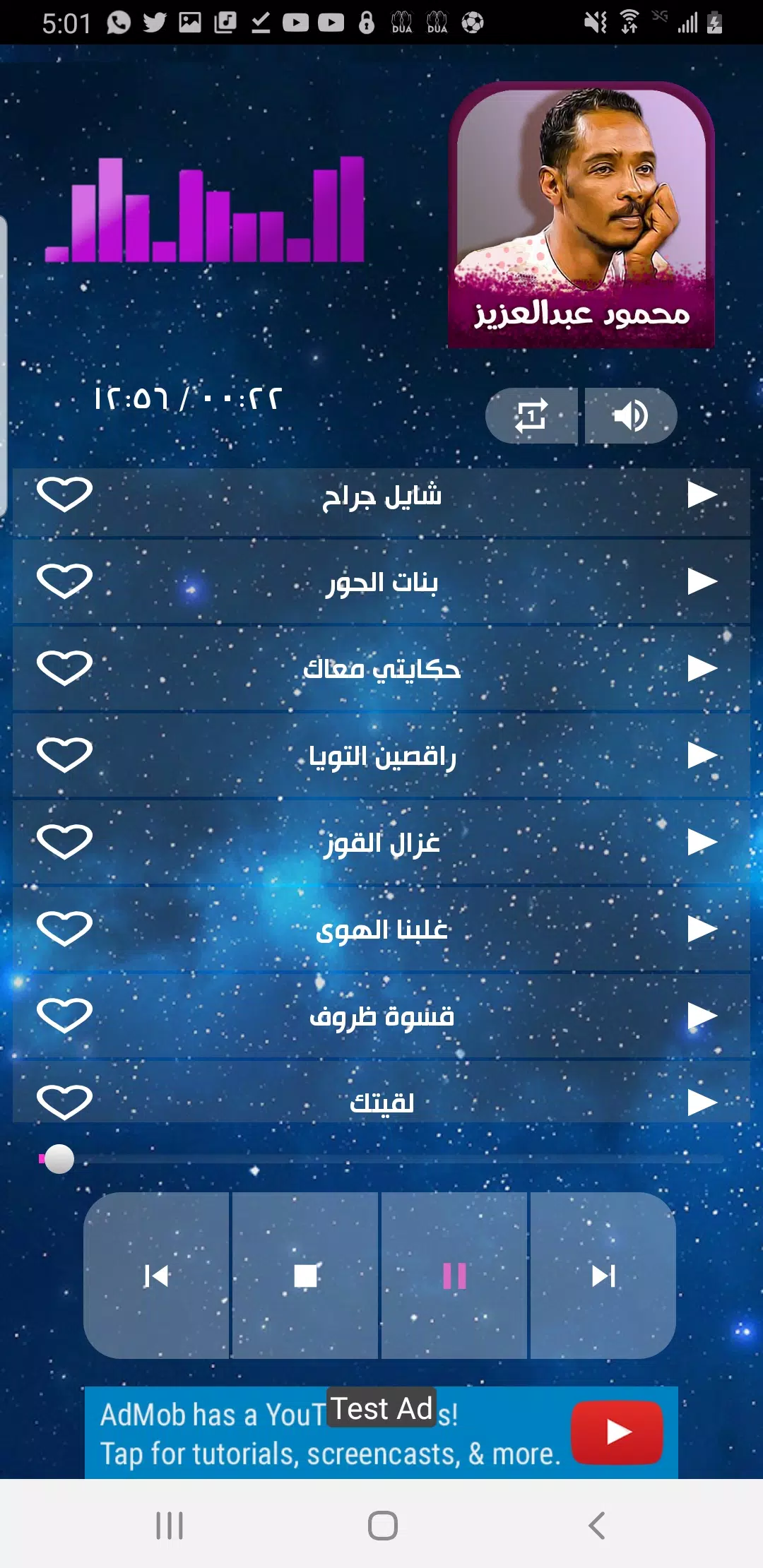
Task: Start playing the song لقيتك
Action: pos(702,1102)
